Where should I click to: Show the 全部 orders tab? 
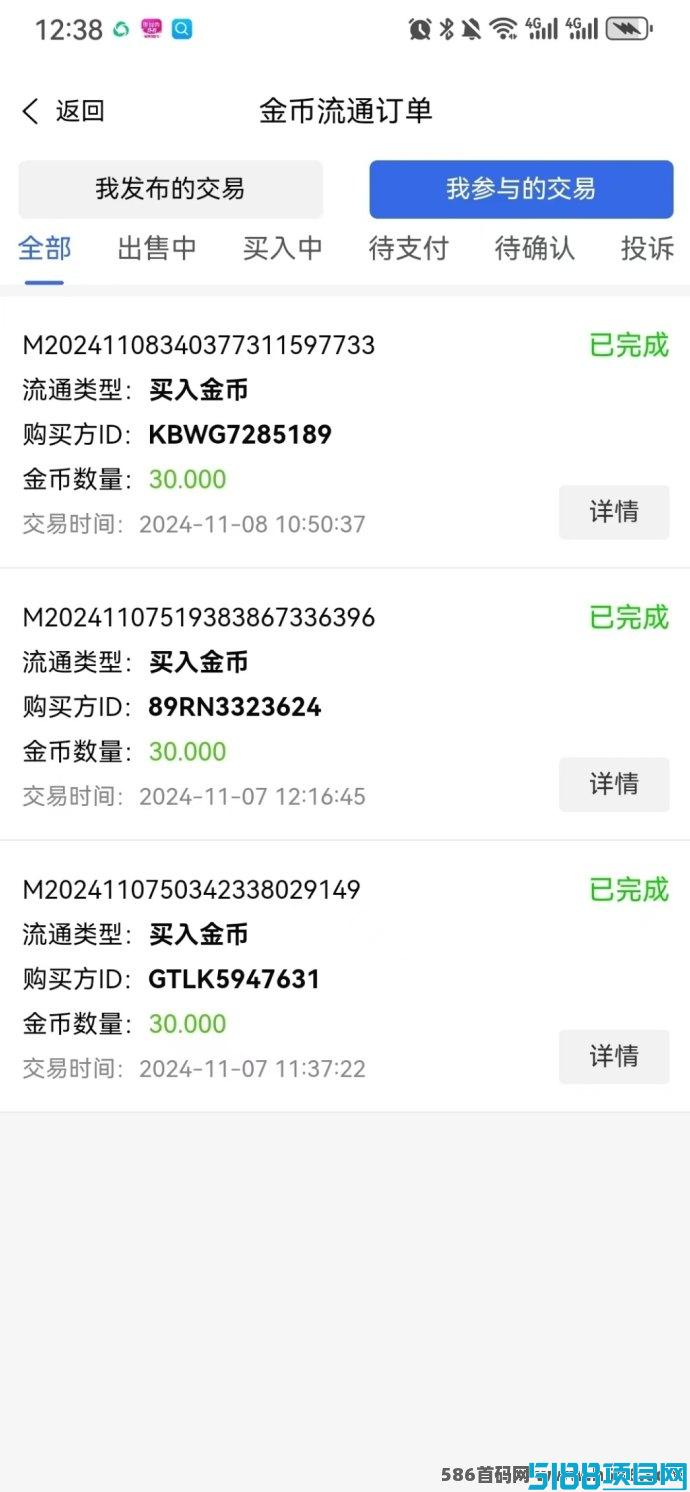(45, 248)
